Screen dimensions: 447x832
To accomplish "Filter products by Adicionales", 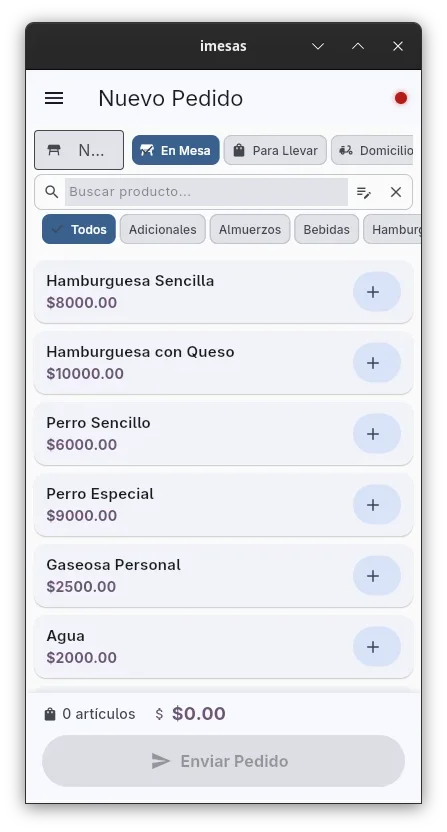I will [x=162, y=229].
